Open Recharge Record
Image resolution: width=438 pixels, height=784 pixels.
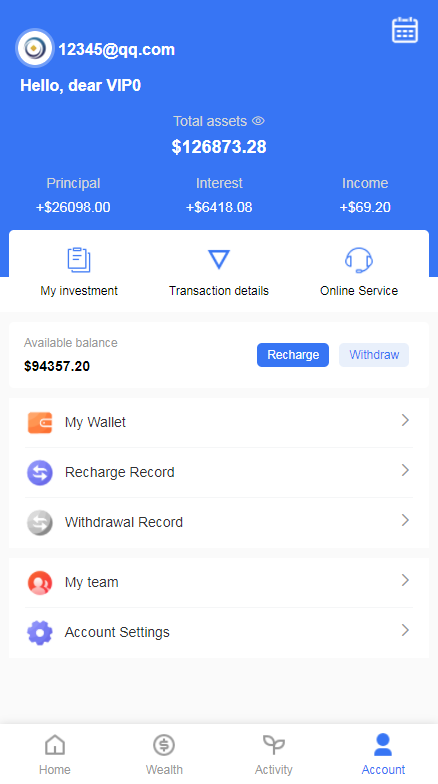(219, 472)
